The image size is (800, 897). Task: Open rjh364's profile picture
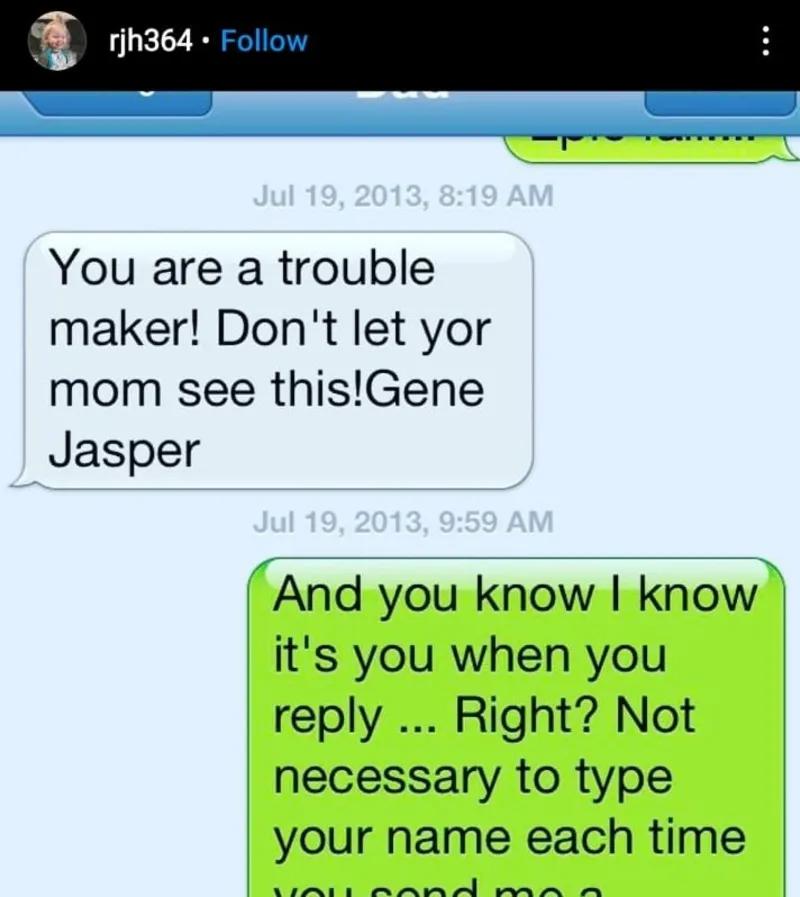tap(55, 41)
